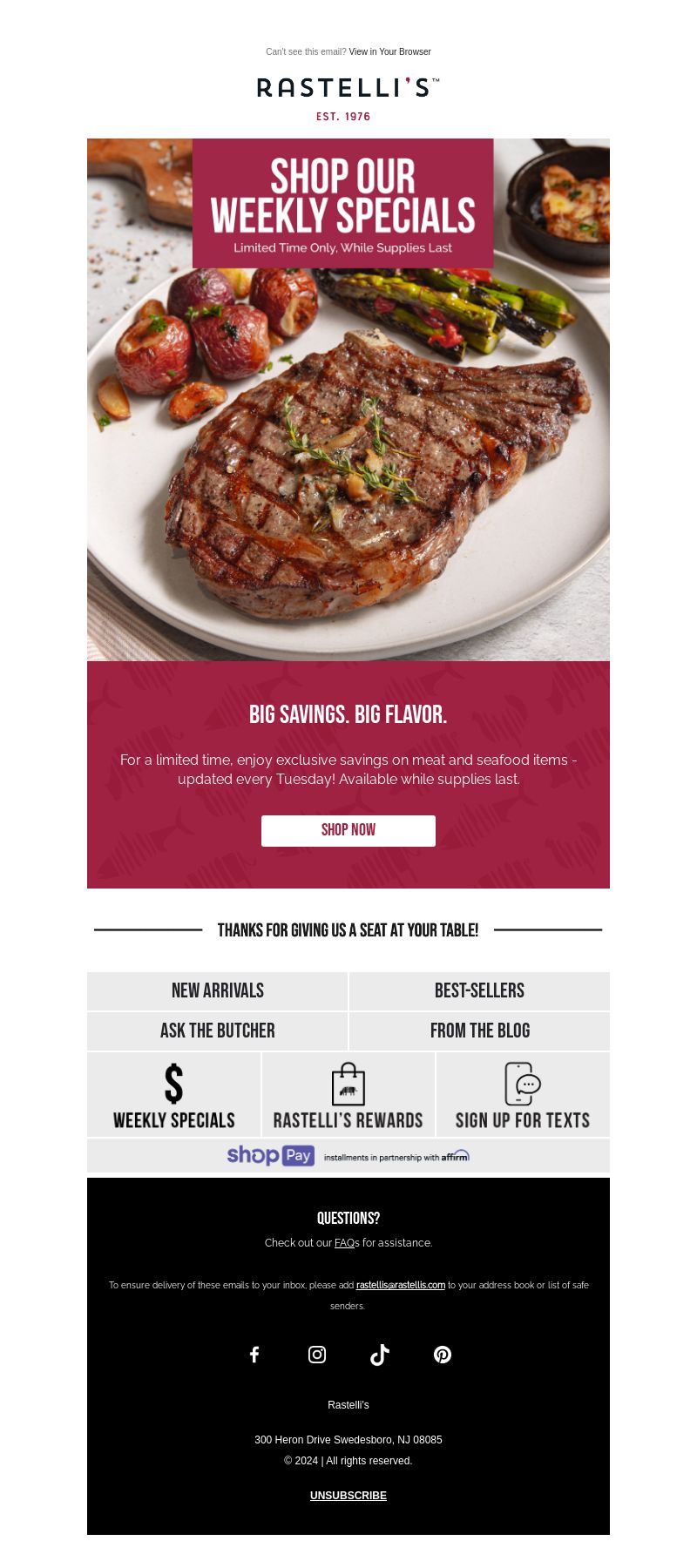
Task: Visit the Facebook page
Action: [x=254, y=1355]
